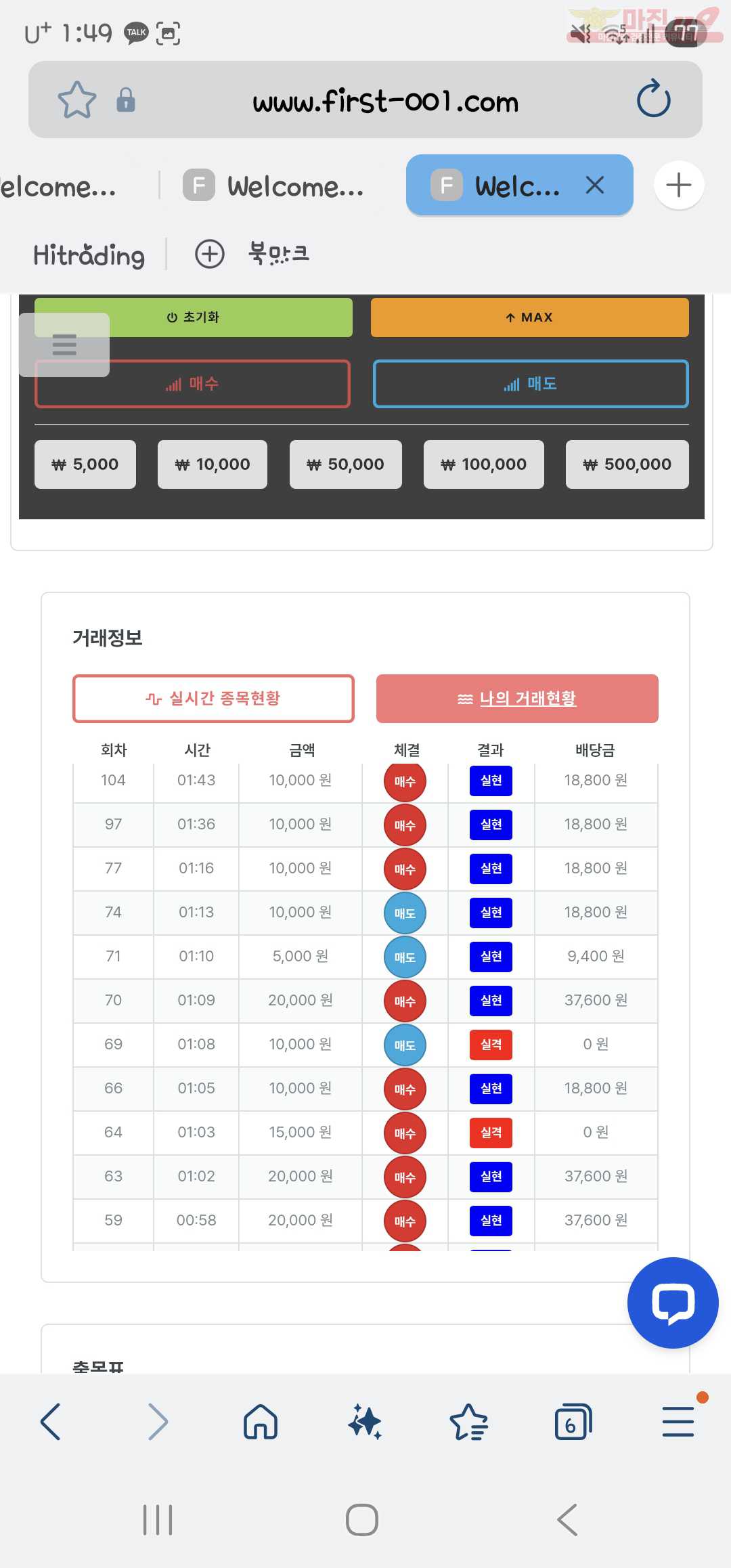Open the live chat bubble
This screenshot has height=1568, width=731.
pyautogui.click(x=672, y=1303)
